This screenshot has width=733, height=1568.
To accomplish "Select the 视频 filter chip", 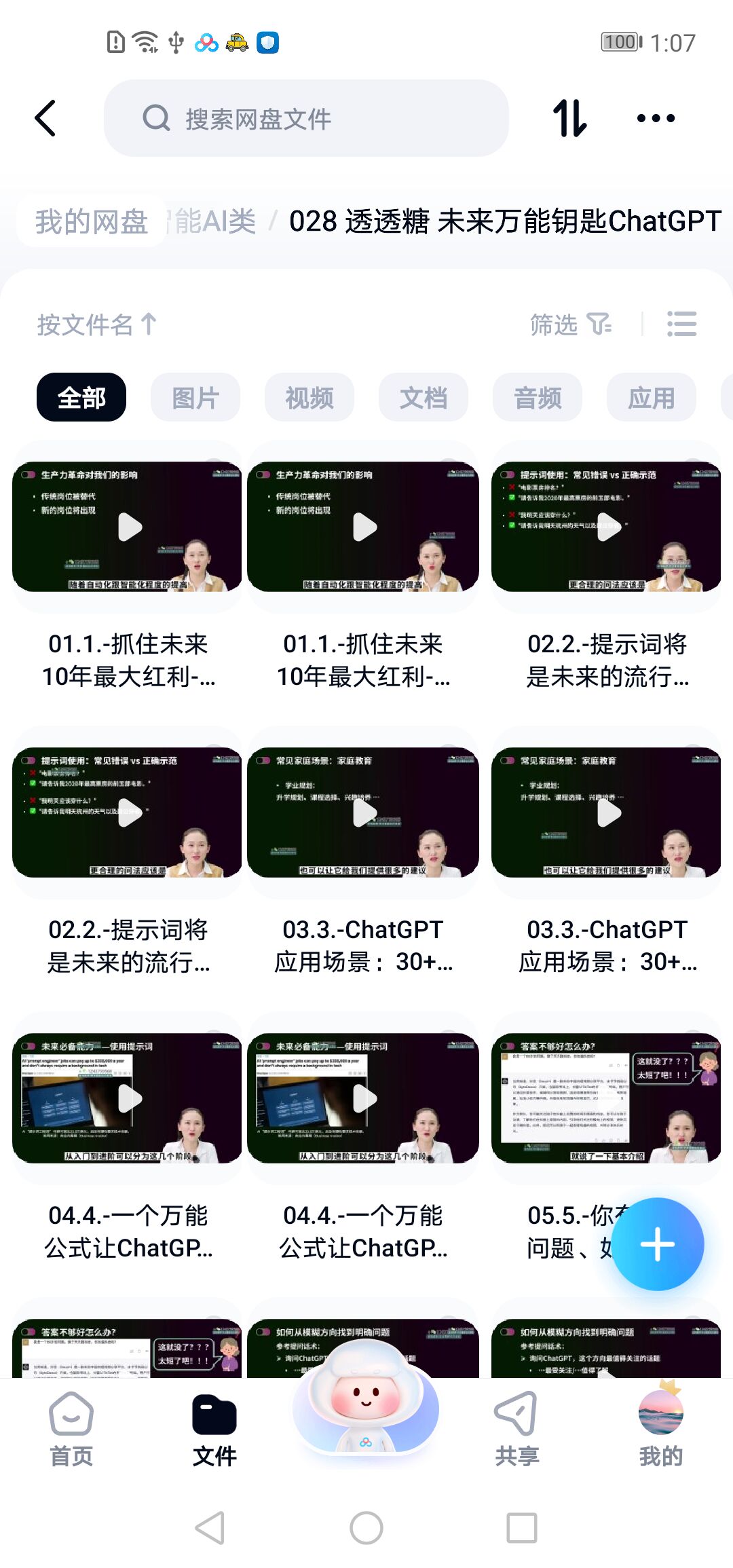I will pos(309,398).
